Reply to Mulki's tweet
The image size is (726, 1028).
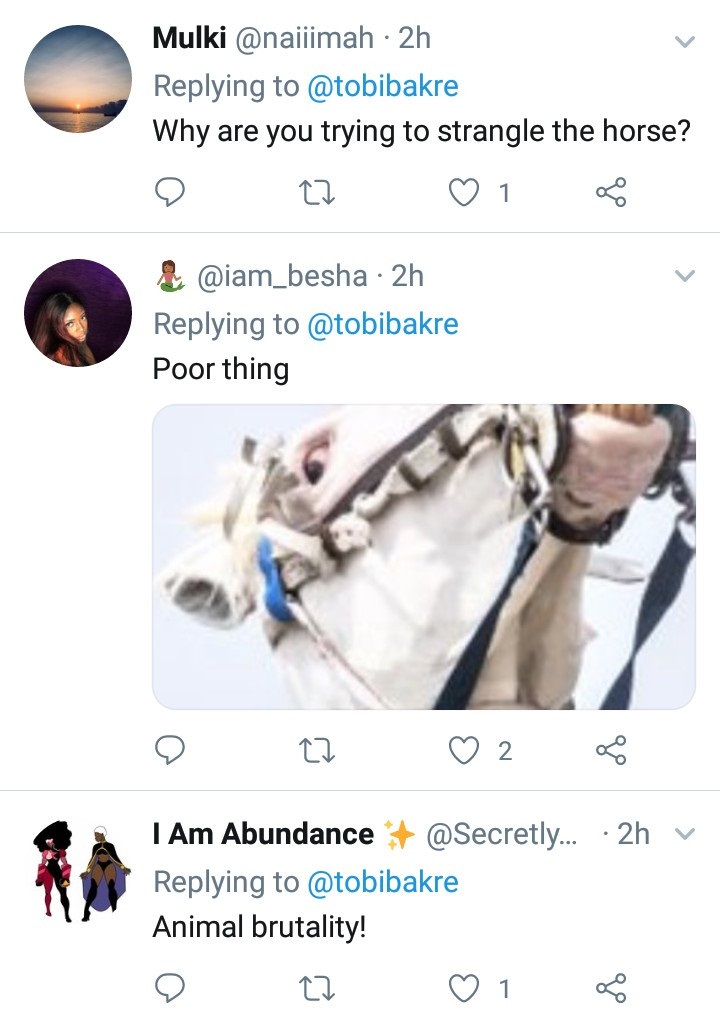[171, 192]
